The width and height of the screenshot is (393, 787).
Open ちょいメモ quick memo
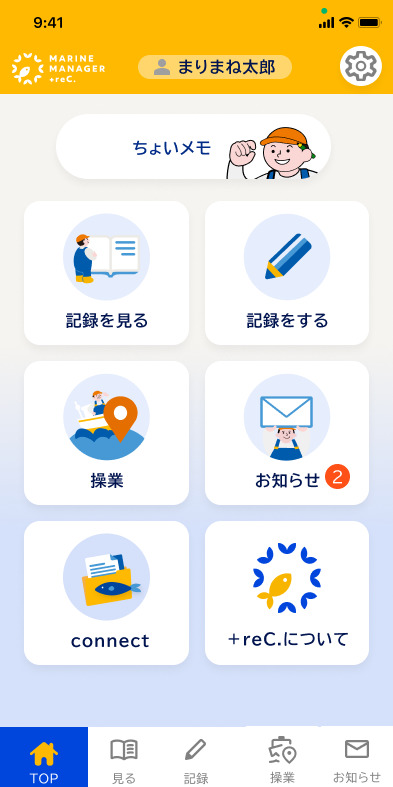tap(193, 147)
